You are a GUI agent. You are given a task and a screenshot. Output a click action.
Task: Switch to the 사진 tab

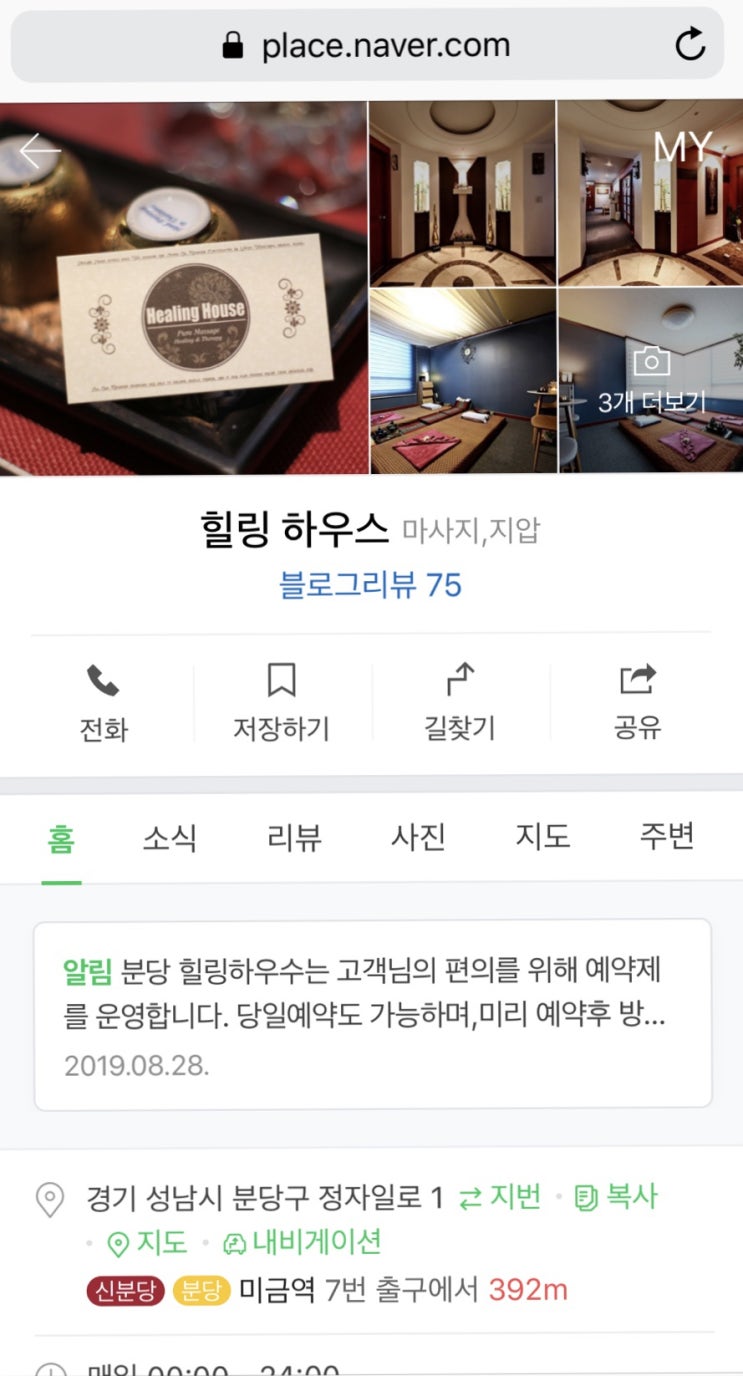pyautogui.click(x=418, y=837)
